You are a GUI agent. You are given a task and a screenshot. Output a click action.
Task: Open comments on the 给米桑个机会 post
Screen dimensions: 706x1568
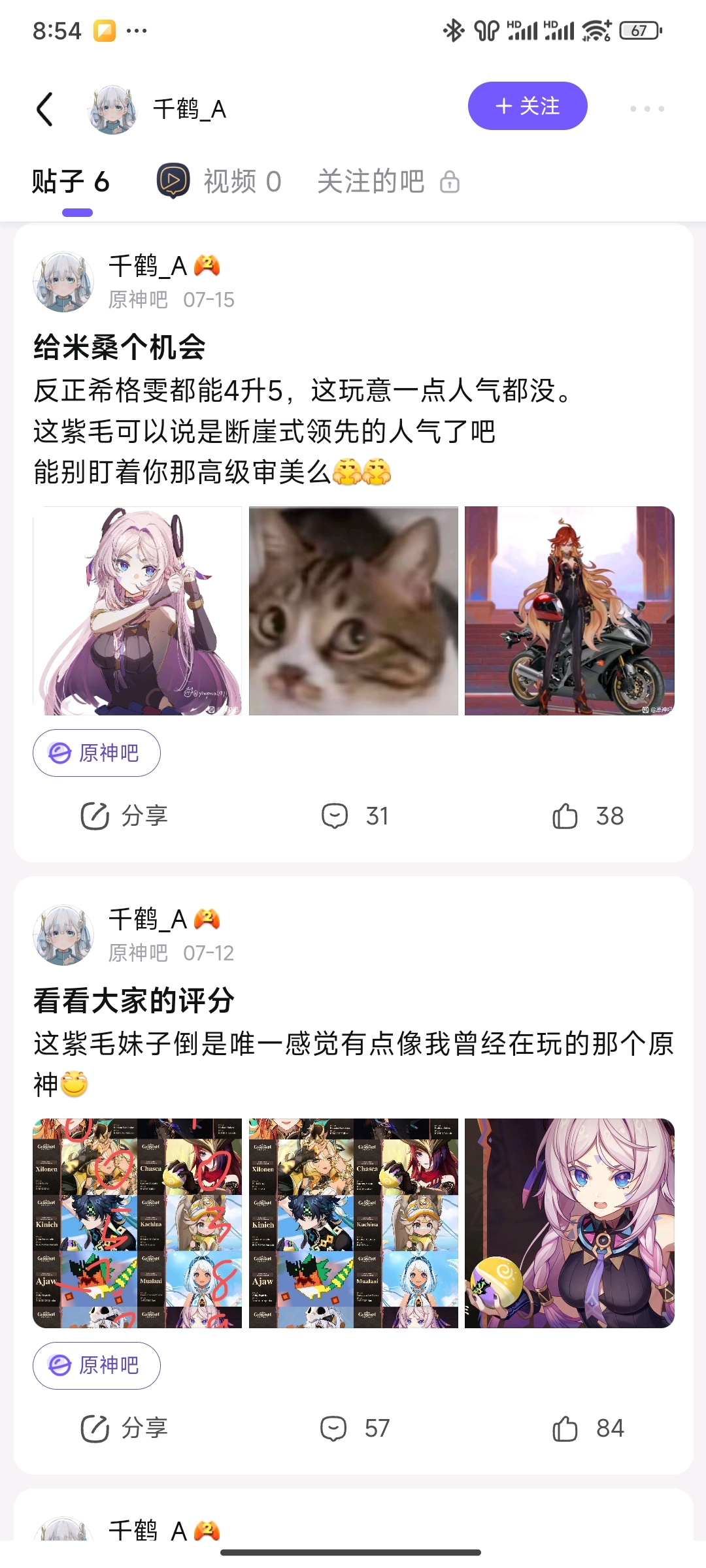click(x=354, y=816)
